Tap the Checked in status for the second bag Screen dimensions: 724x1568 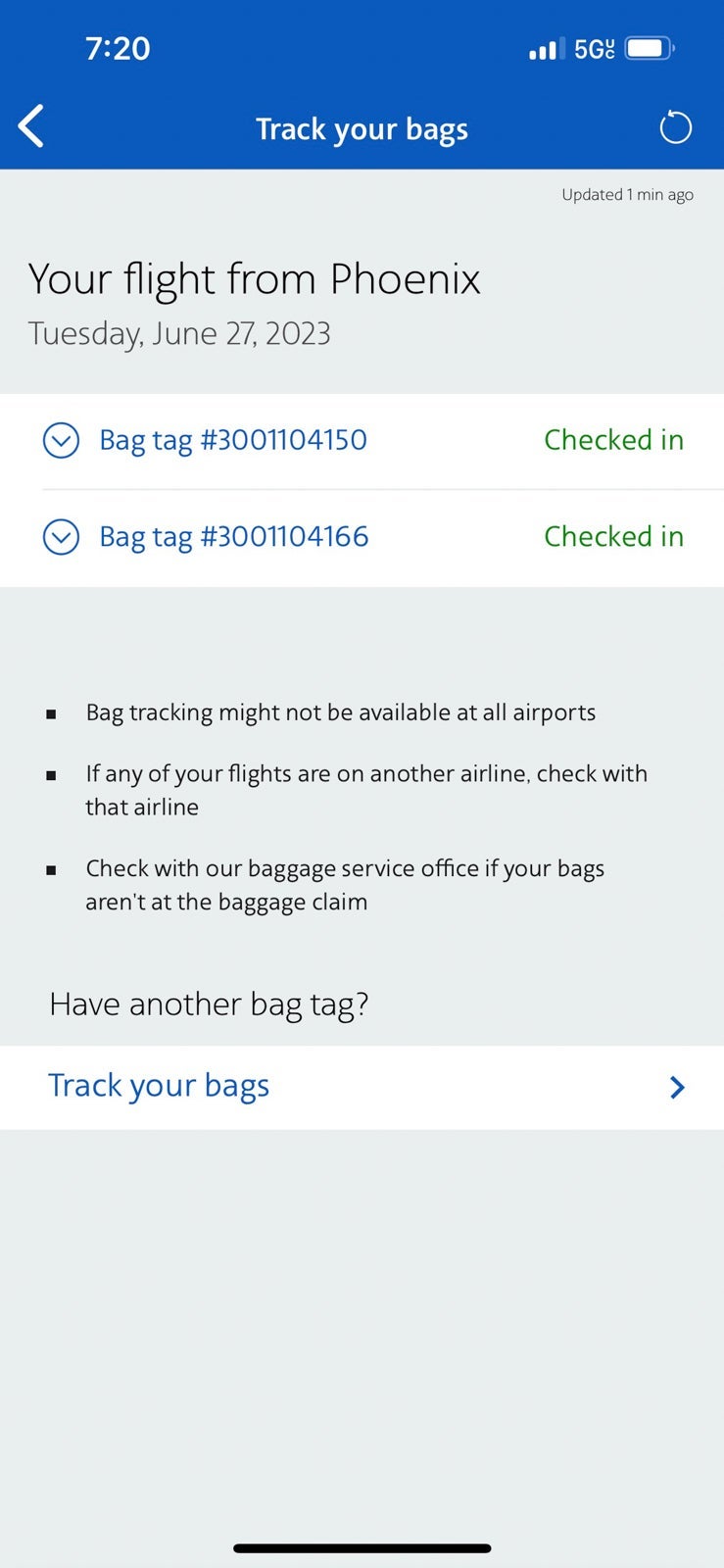[613, 537]
